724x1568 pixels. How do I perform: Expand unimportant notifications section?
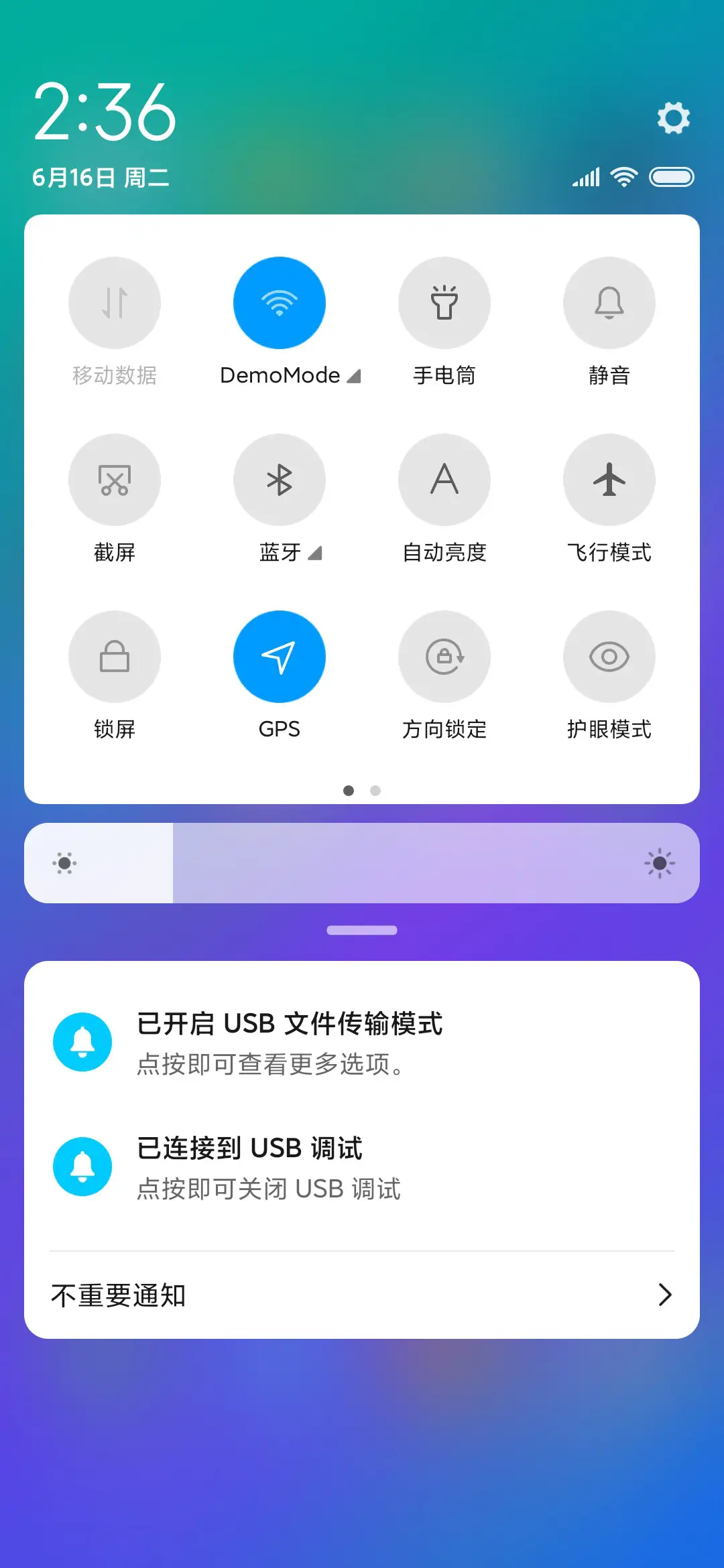coord(362,1295)
